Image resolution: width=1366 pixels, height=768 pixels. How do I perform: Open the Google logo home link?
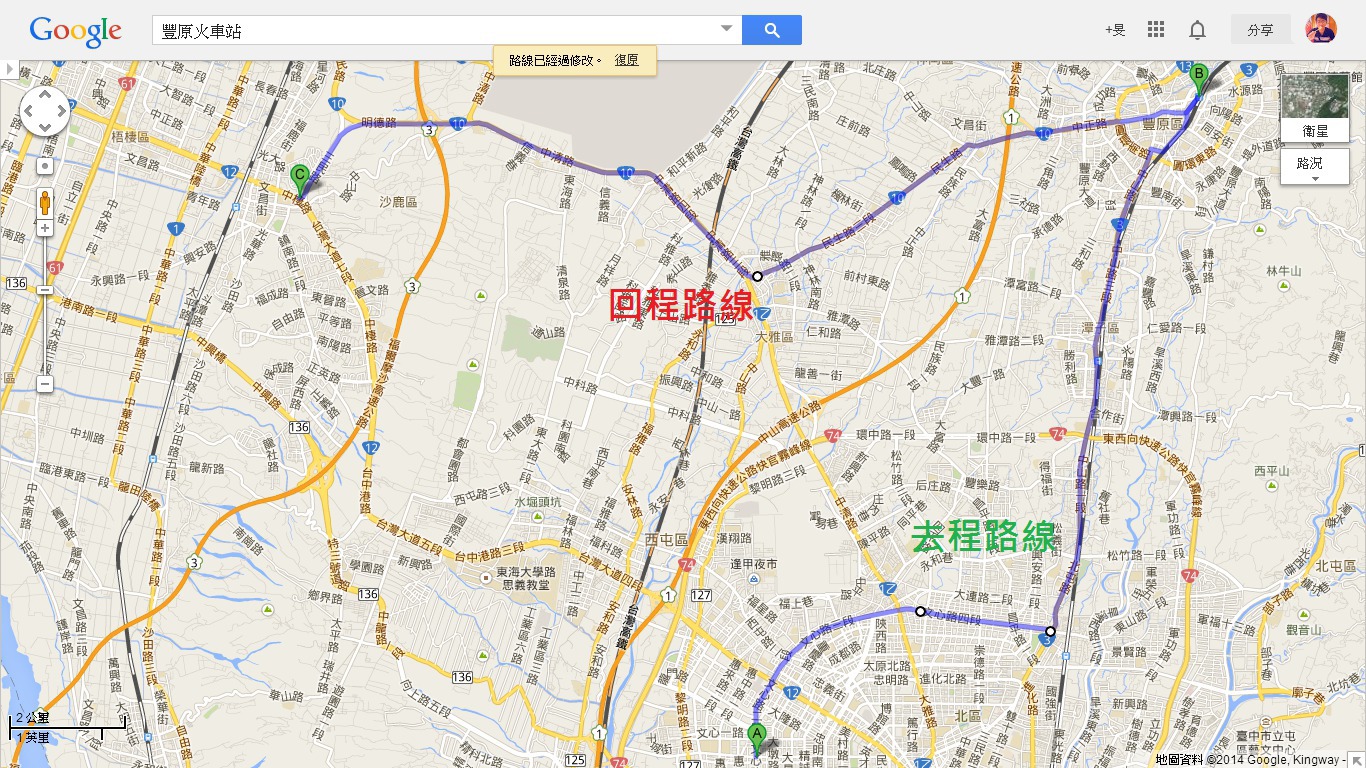pyautogui.click(x=76, y=31)
